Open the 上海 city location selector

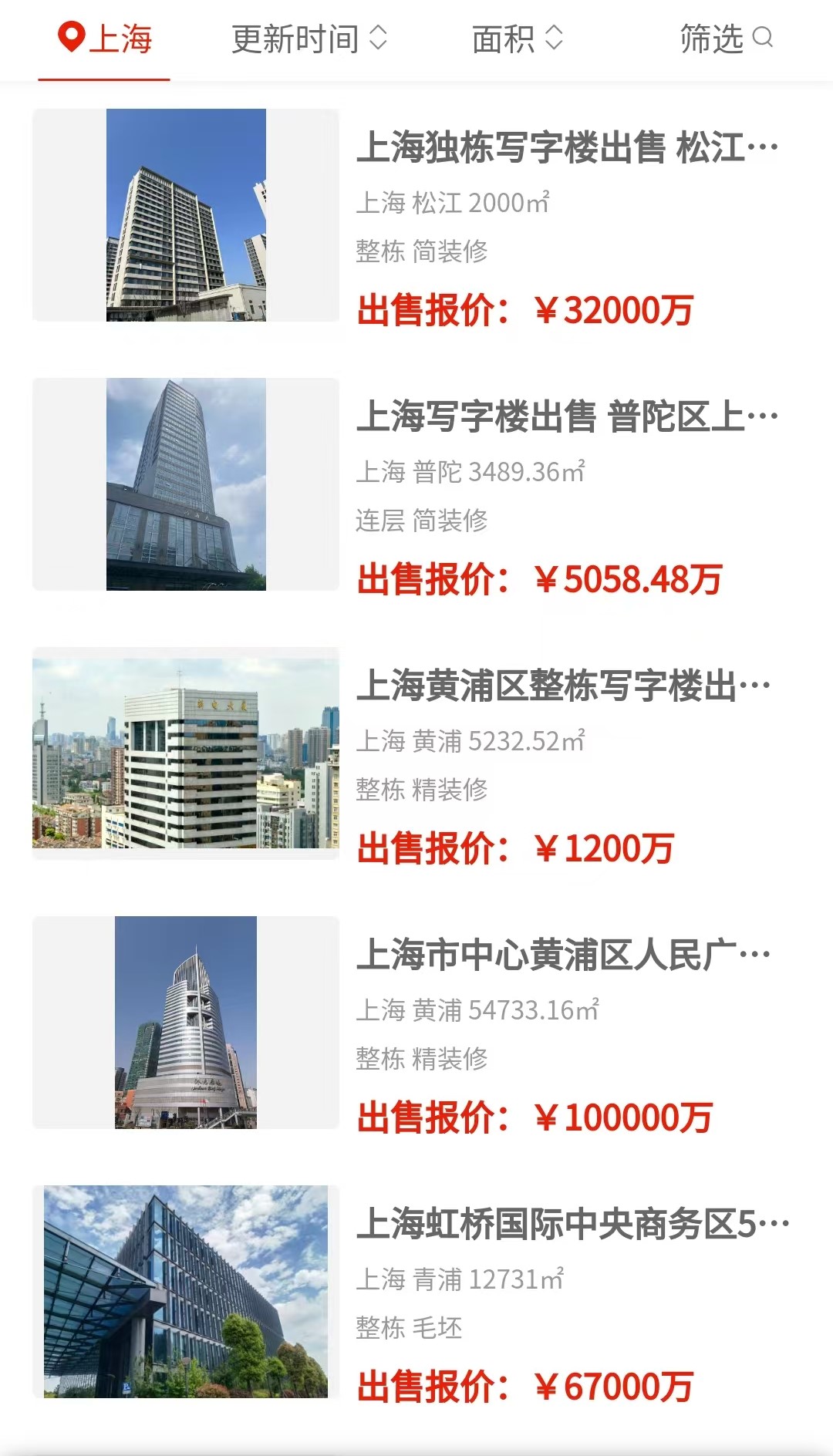(105, 39)
